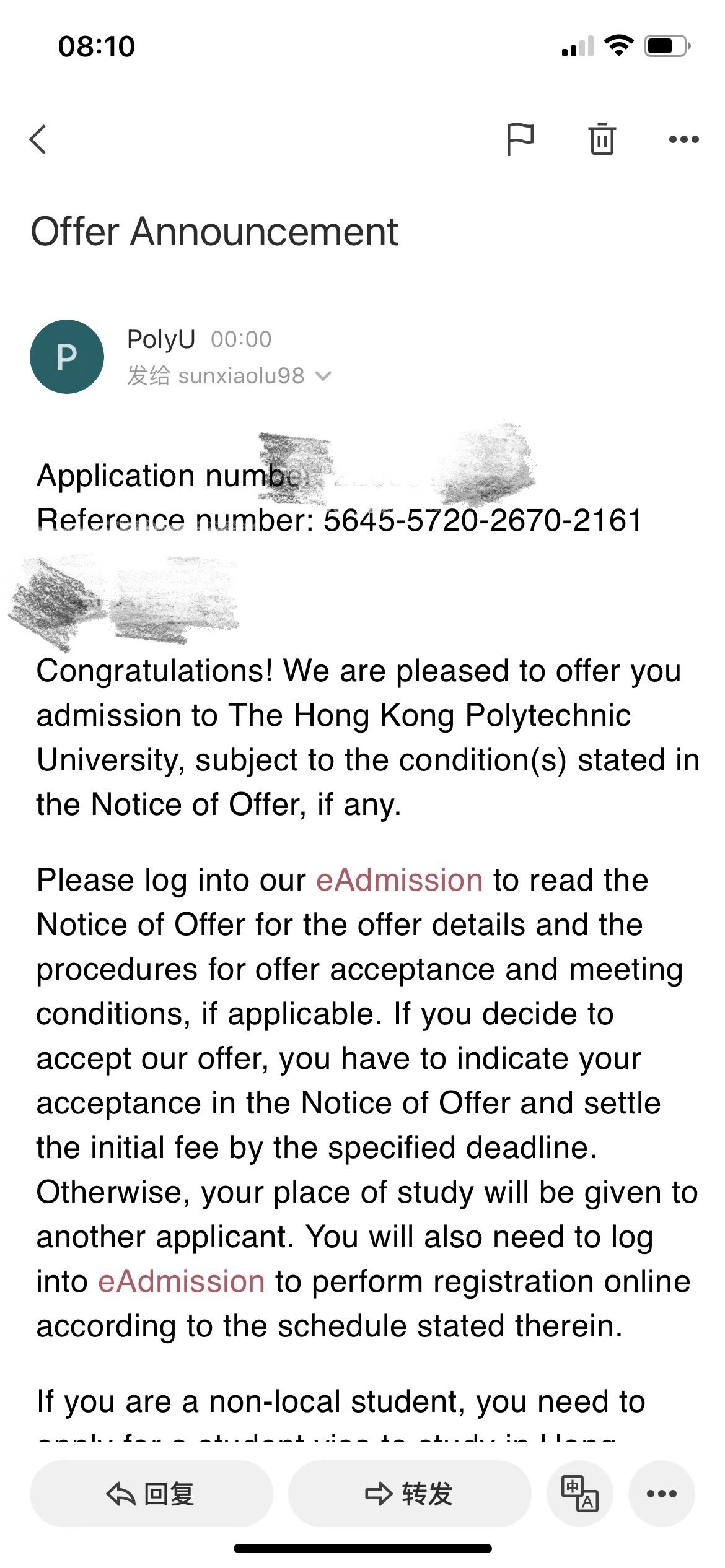The height and width of the screenshot is (1568, 725).
Task: Expand the recipient details chevron
Action: tap(323, 376)
